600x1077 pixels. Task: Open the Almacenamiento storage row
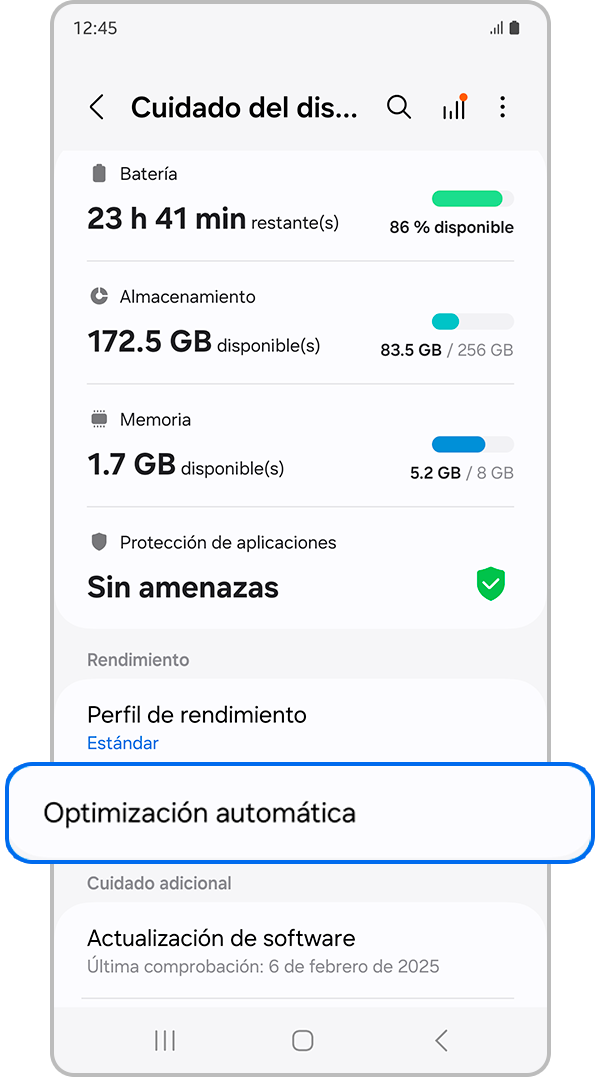point(300,323)
